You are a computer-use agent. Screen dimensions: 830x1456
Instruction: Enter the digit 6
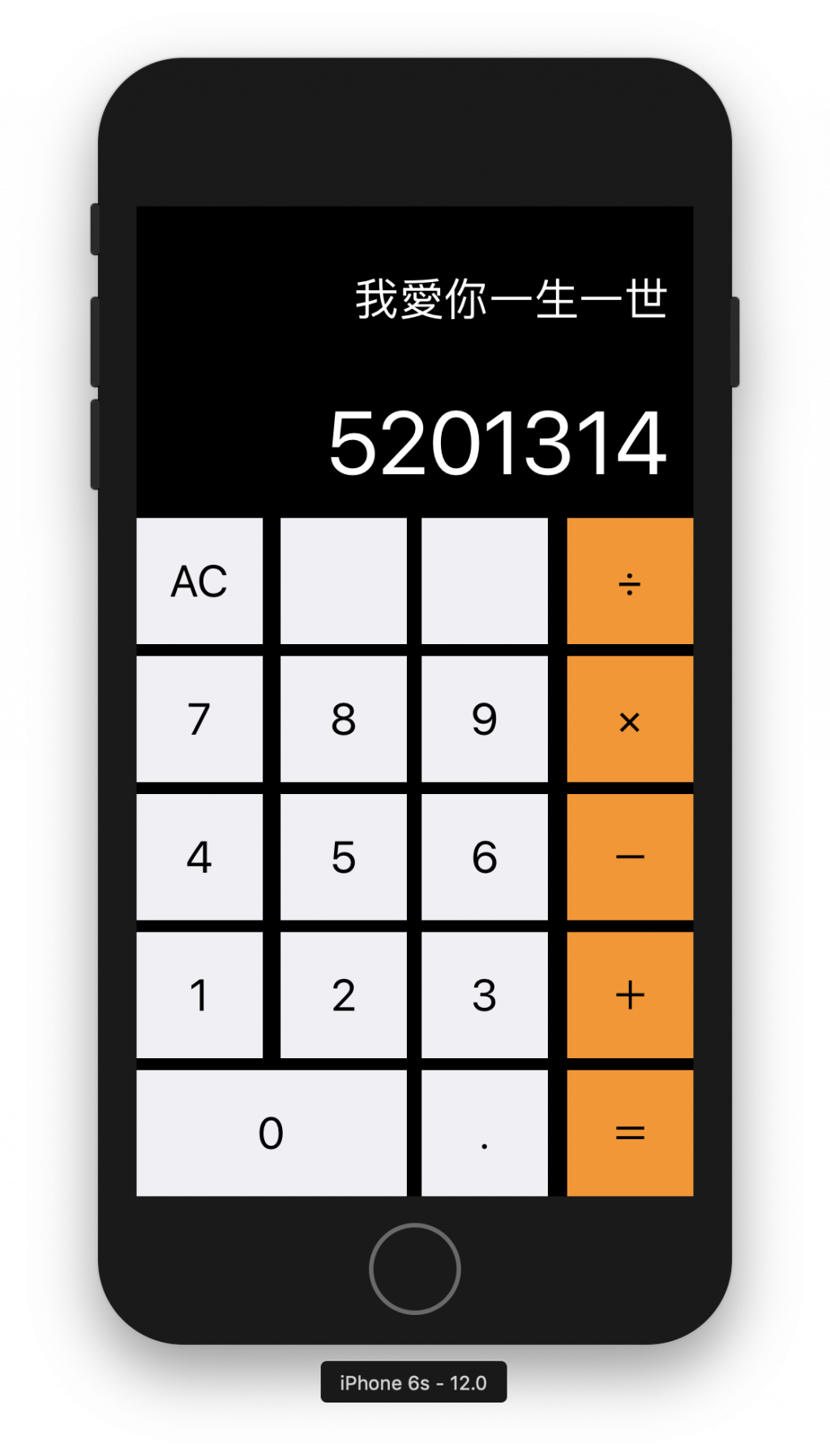[485, 856]
